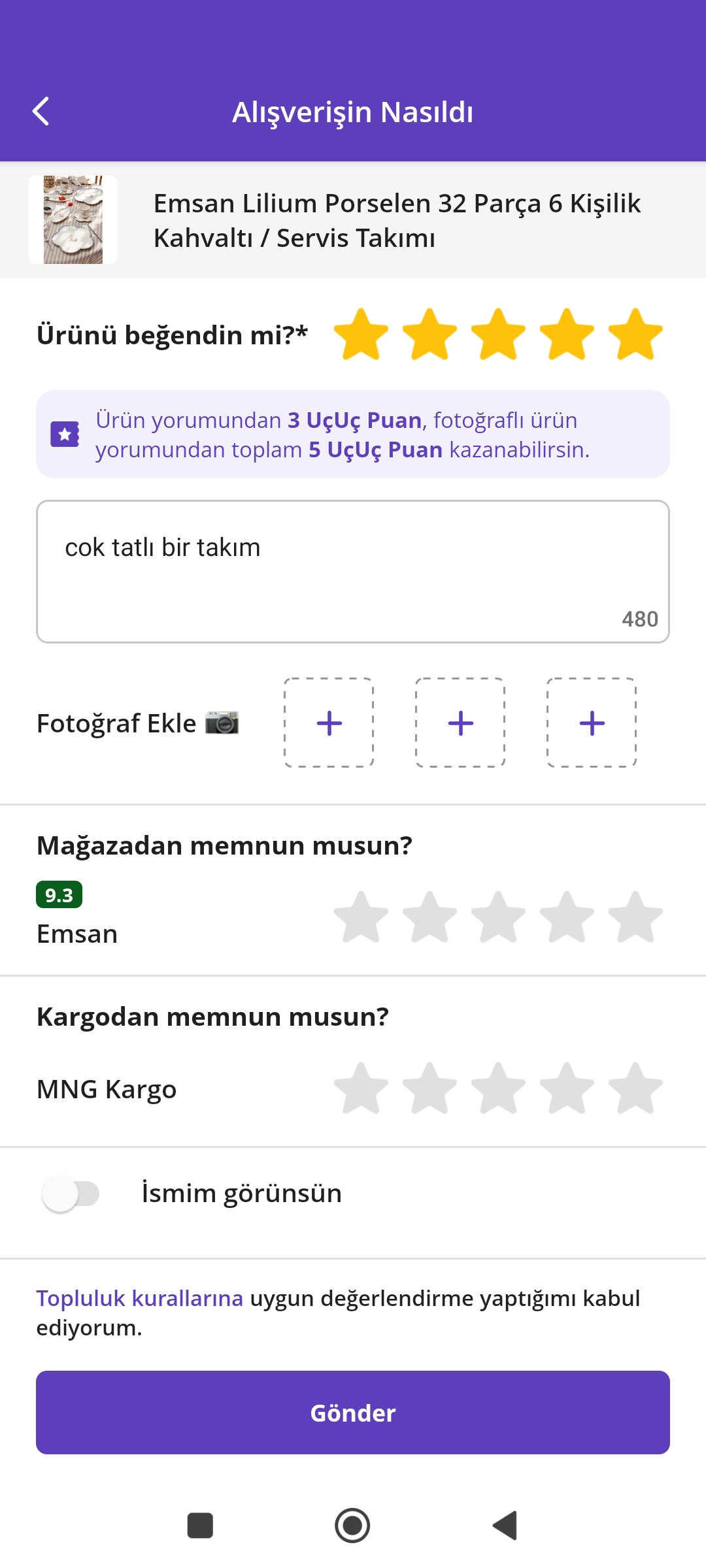This screenshot has width=706, height=1568.
Task: Add a photo in the third slot
Action: (592, 723)
